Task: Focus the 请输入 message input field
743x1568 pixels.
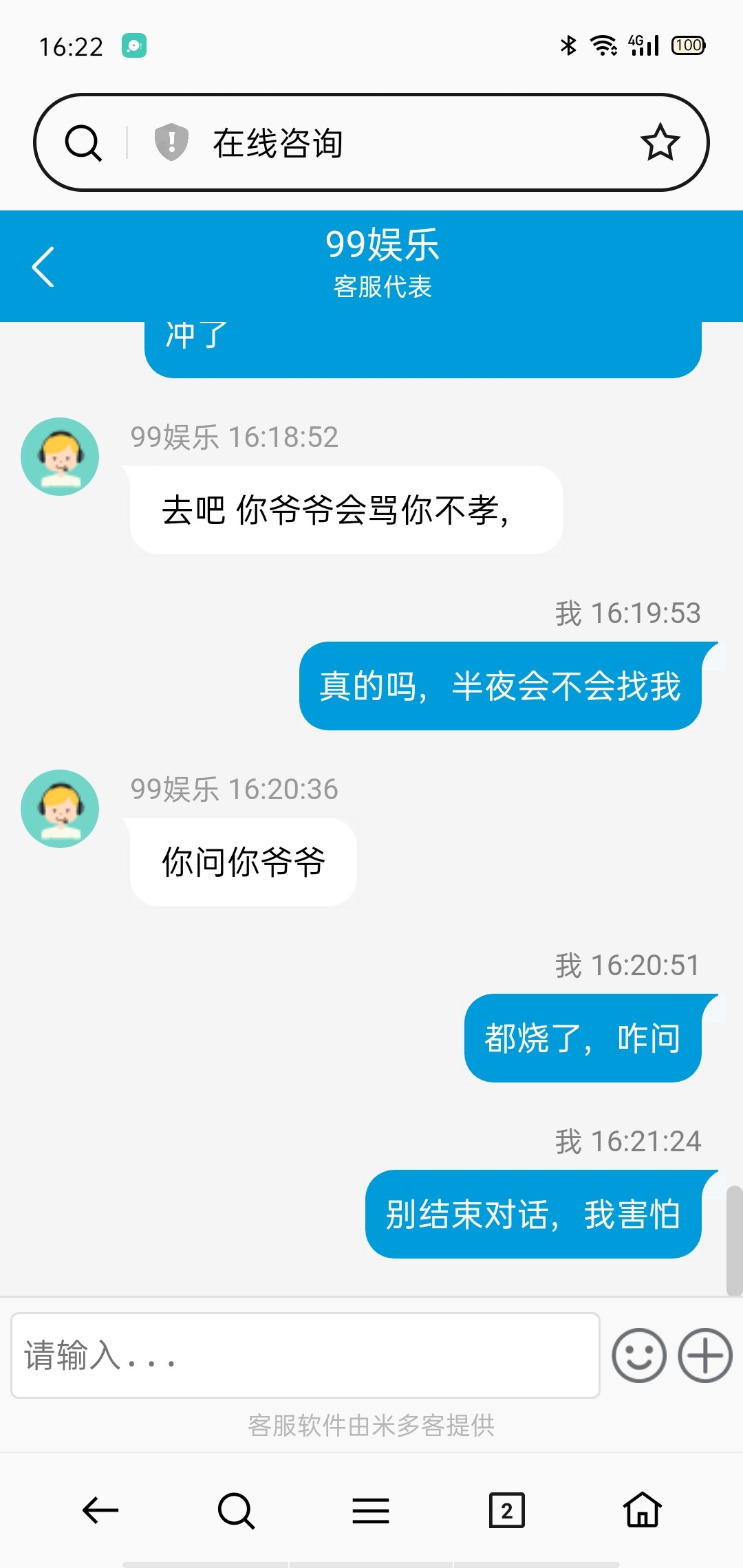Action: (x=305, y=1355)
